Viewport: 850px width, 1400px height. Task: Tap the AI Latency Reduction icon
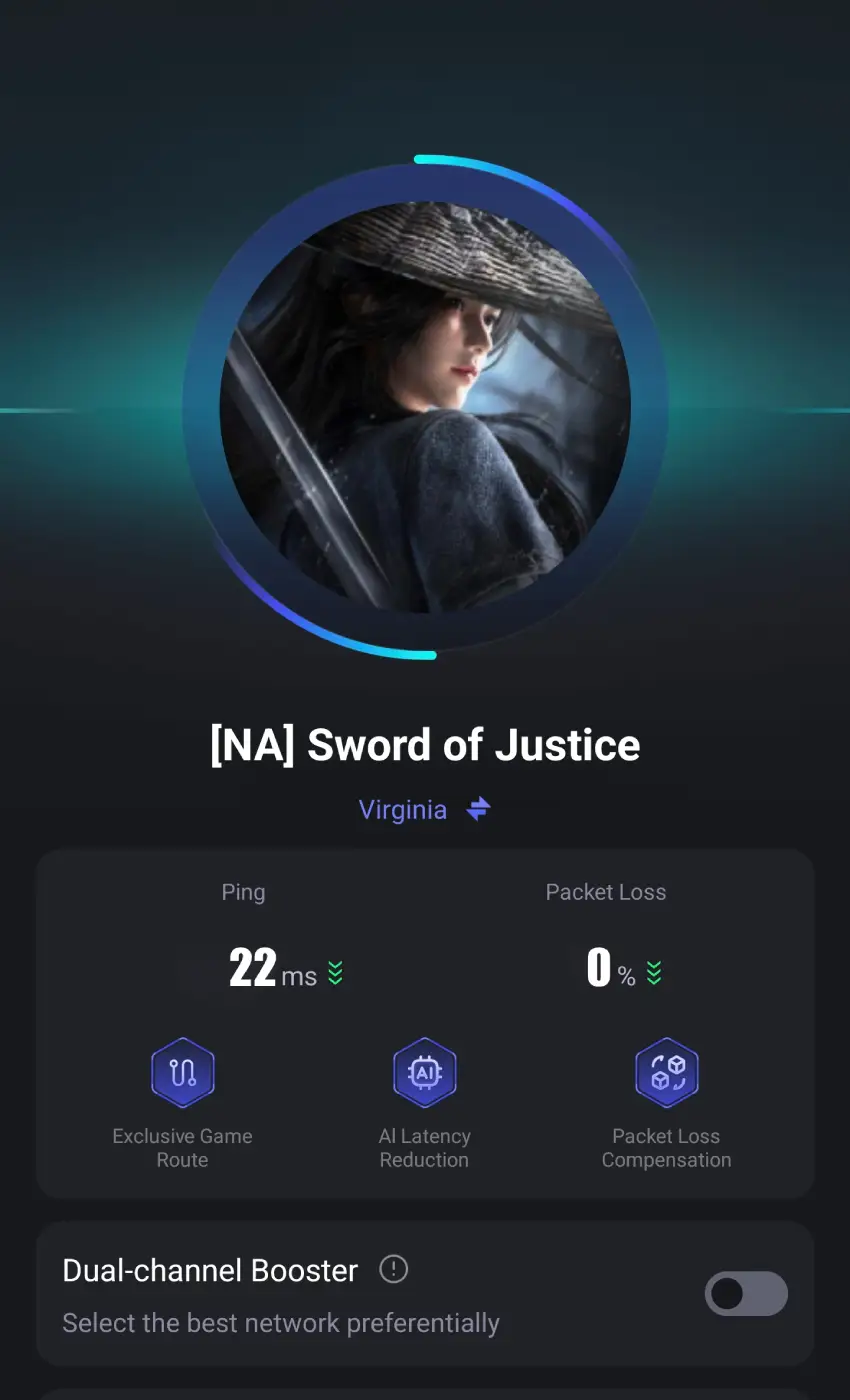[x=424, y=1072]
